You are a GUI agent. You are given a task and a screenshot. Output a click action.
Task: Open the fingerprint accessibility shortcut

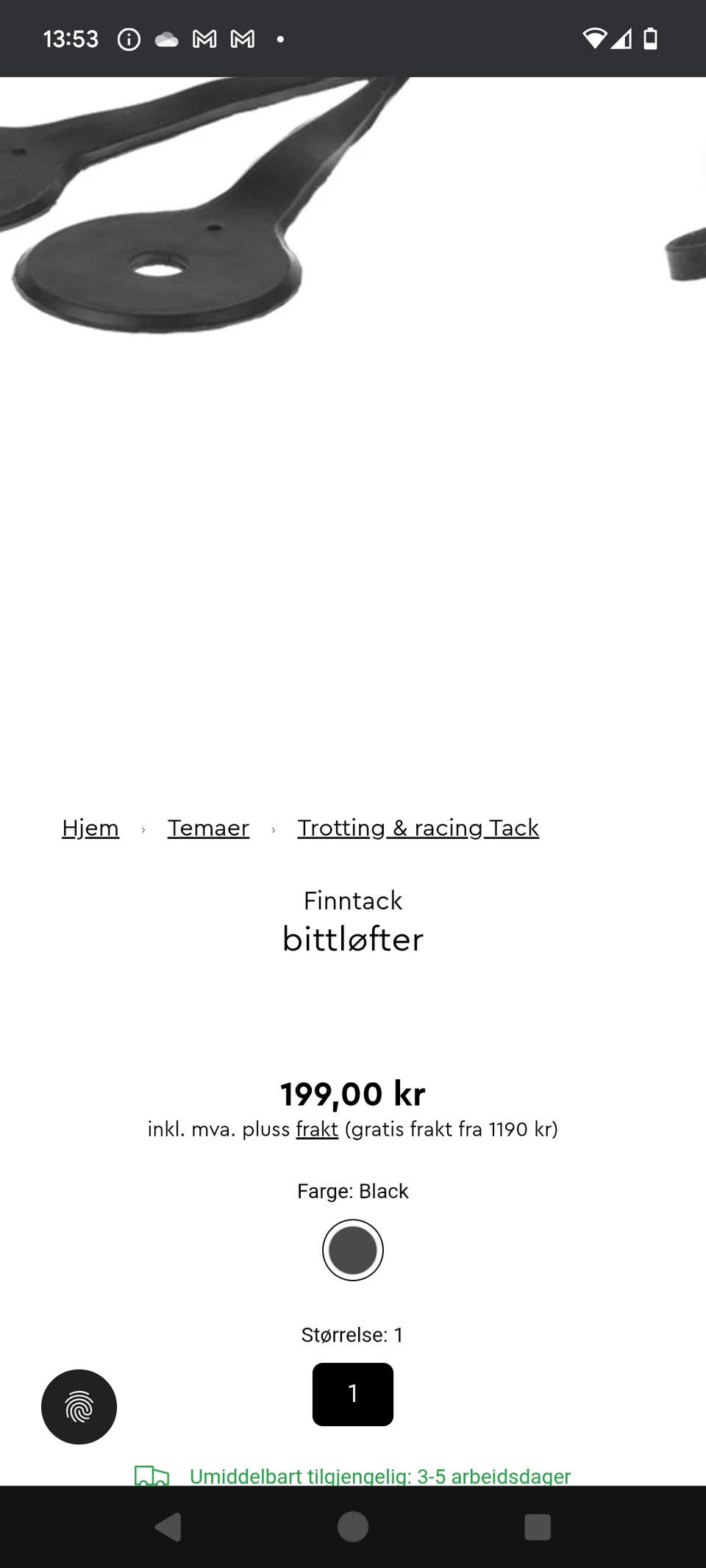click(x=79, y=1406)
